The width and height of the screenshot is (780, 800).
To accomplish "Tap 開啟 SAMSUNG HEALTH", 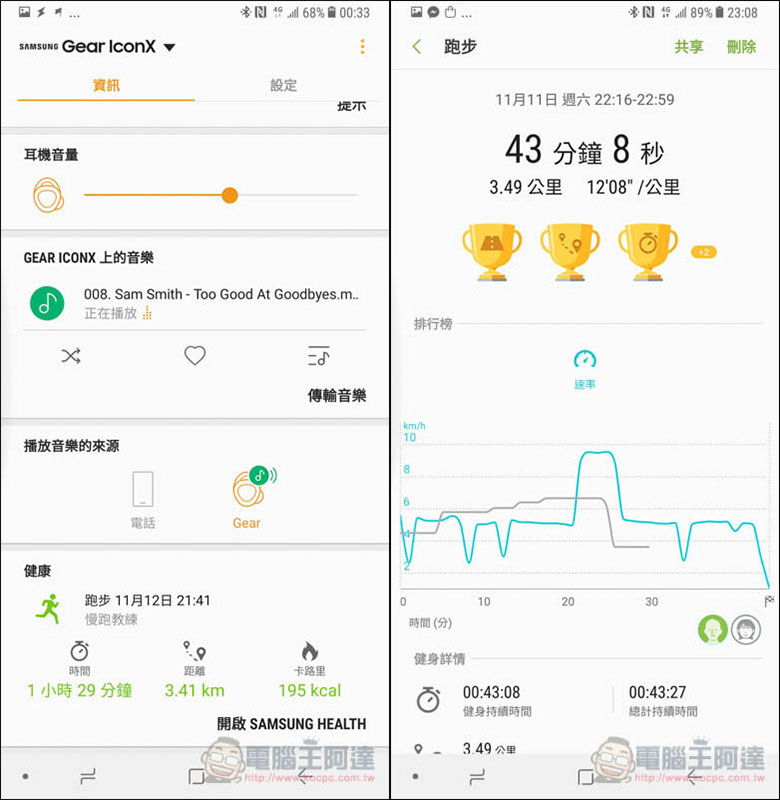I will 291,723.
